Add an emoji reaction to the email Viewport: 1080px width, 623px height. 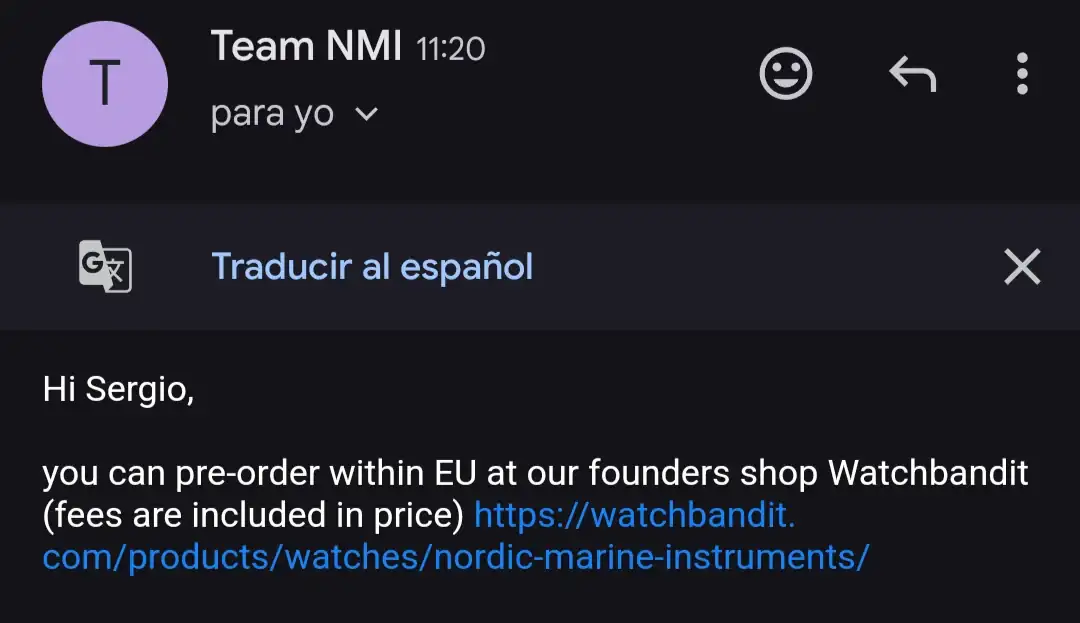(786, 74)
